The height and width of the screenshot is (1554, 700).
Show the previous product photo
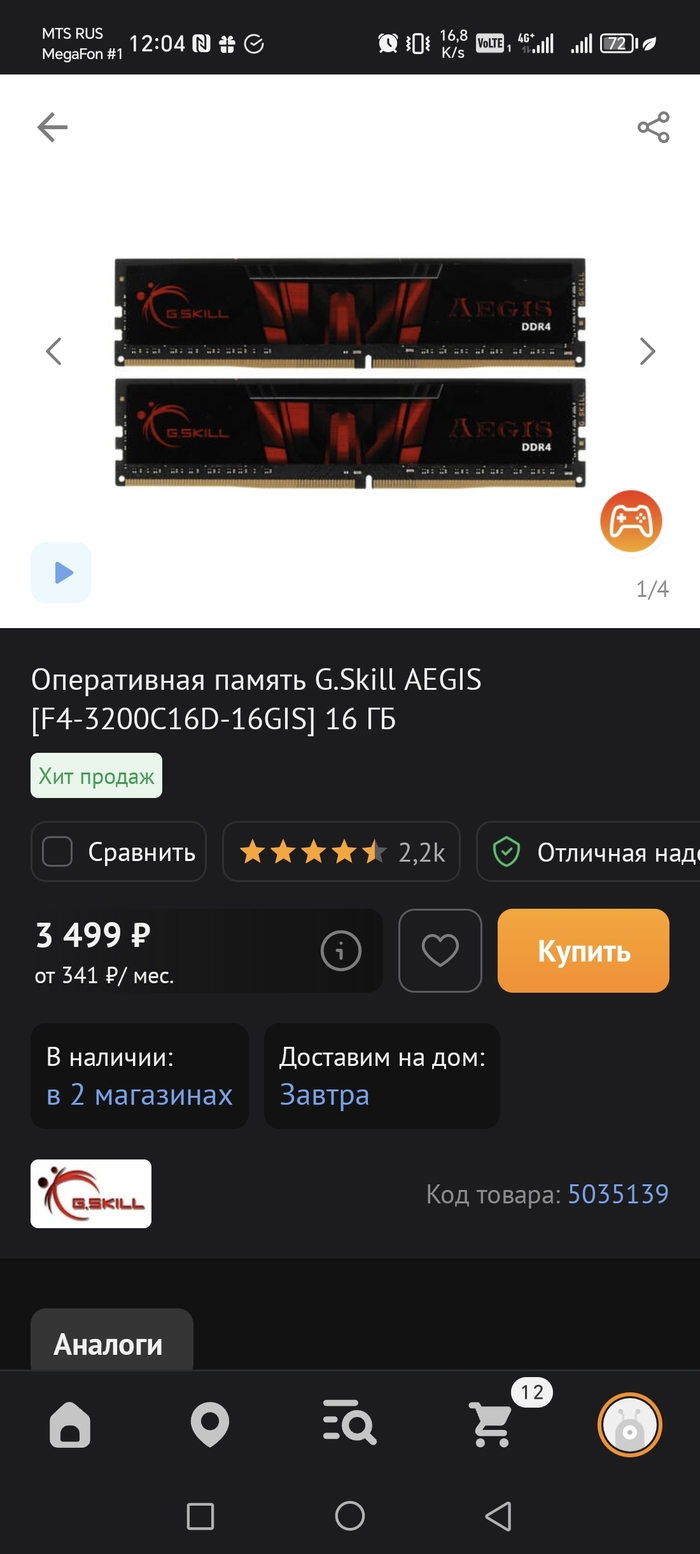click(54, 351)
